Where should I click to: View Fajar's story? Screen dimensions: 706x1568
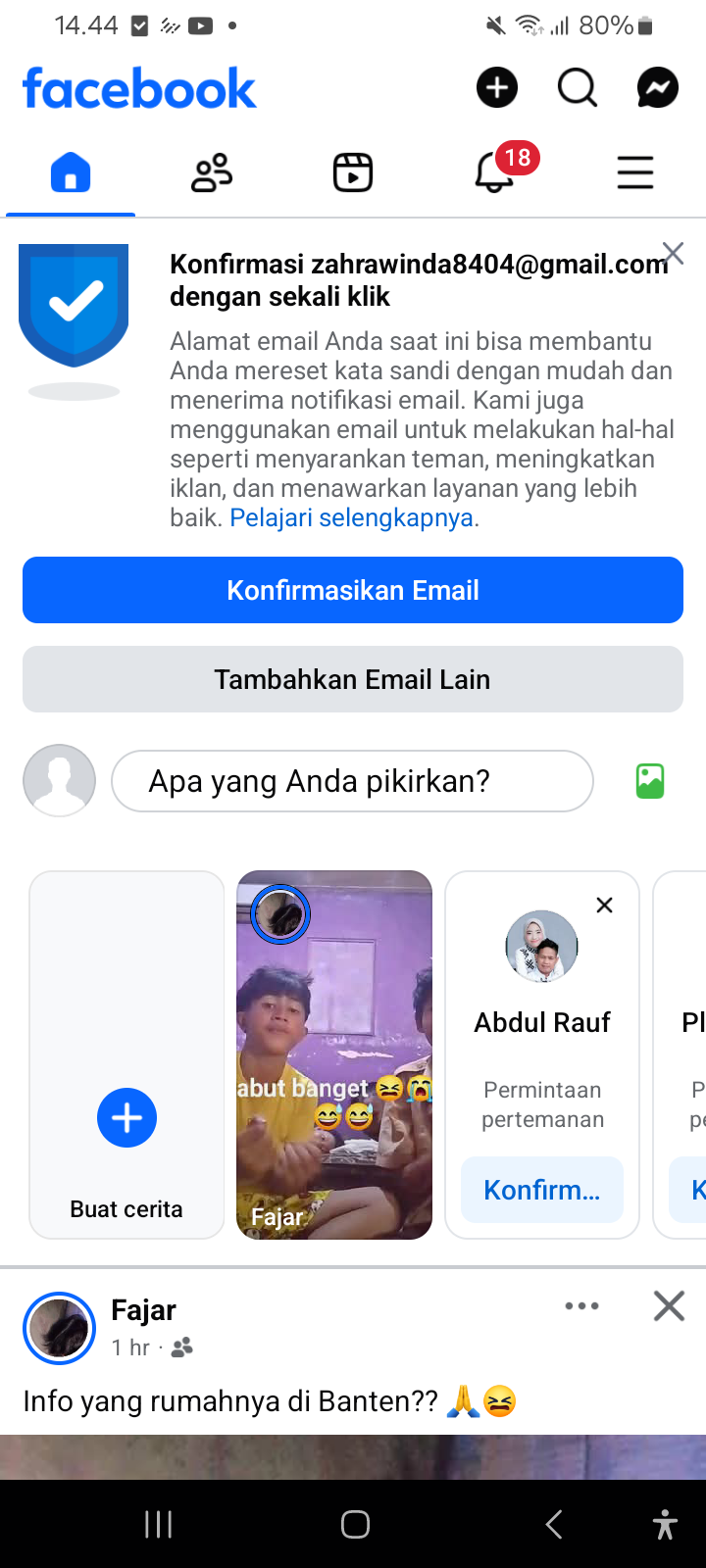pyautogui.click(x=334, y=1054)
